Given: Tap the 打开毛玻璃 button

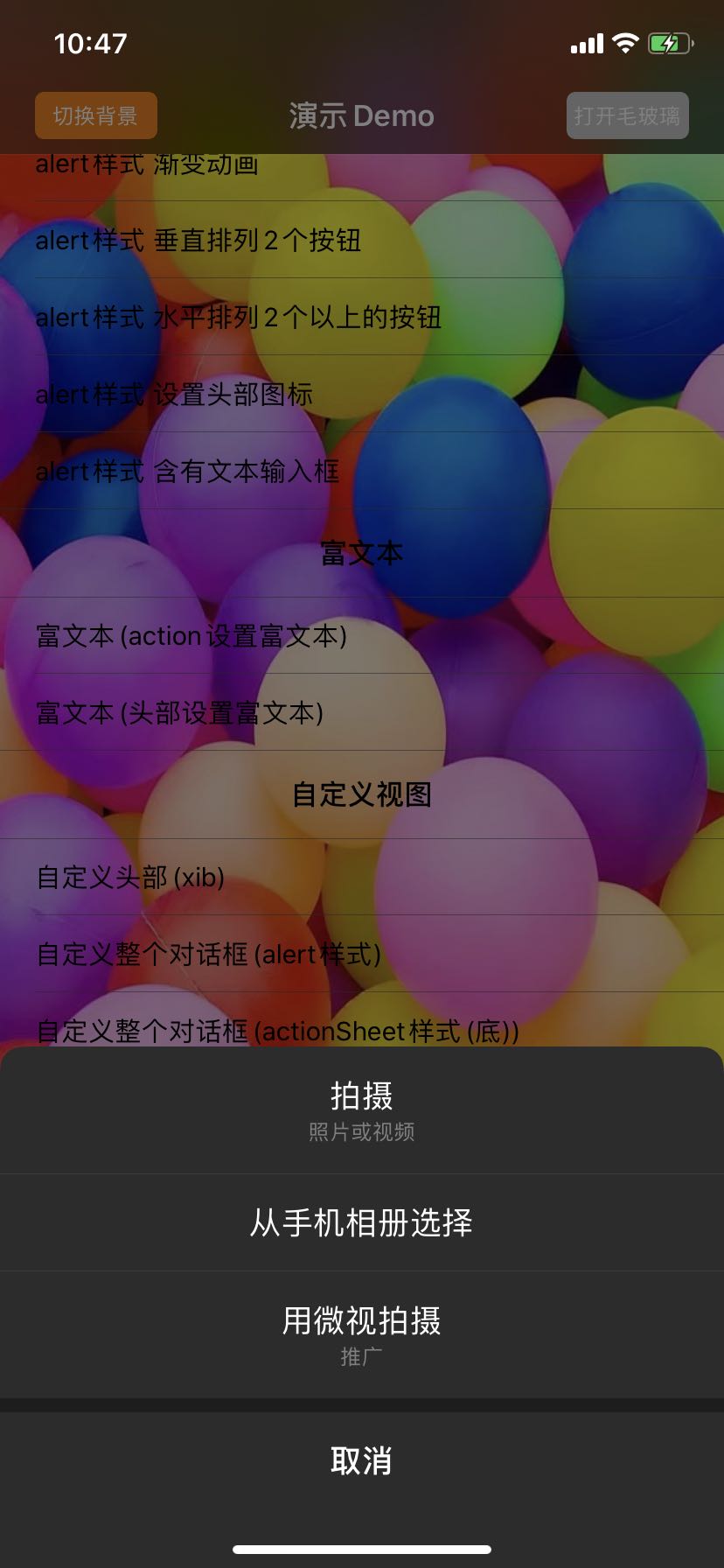Looking at the screenshot, I should pyautogui.click(x=627, y=115).
